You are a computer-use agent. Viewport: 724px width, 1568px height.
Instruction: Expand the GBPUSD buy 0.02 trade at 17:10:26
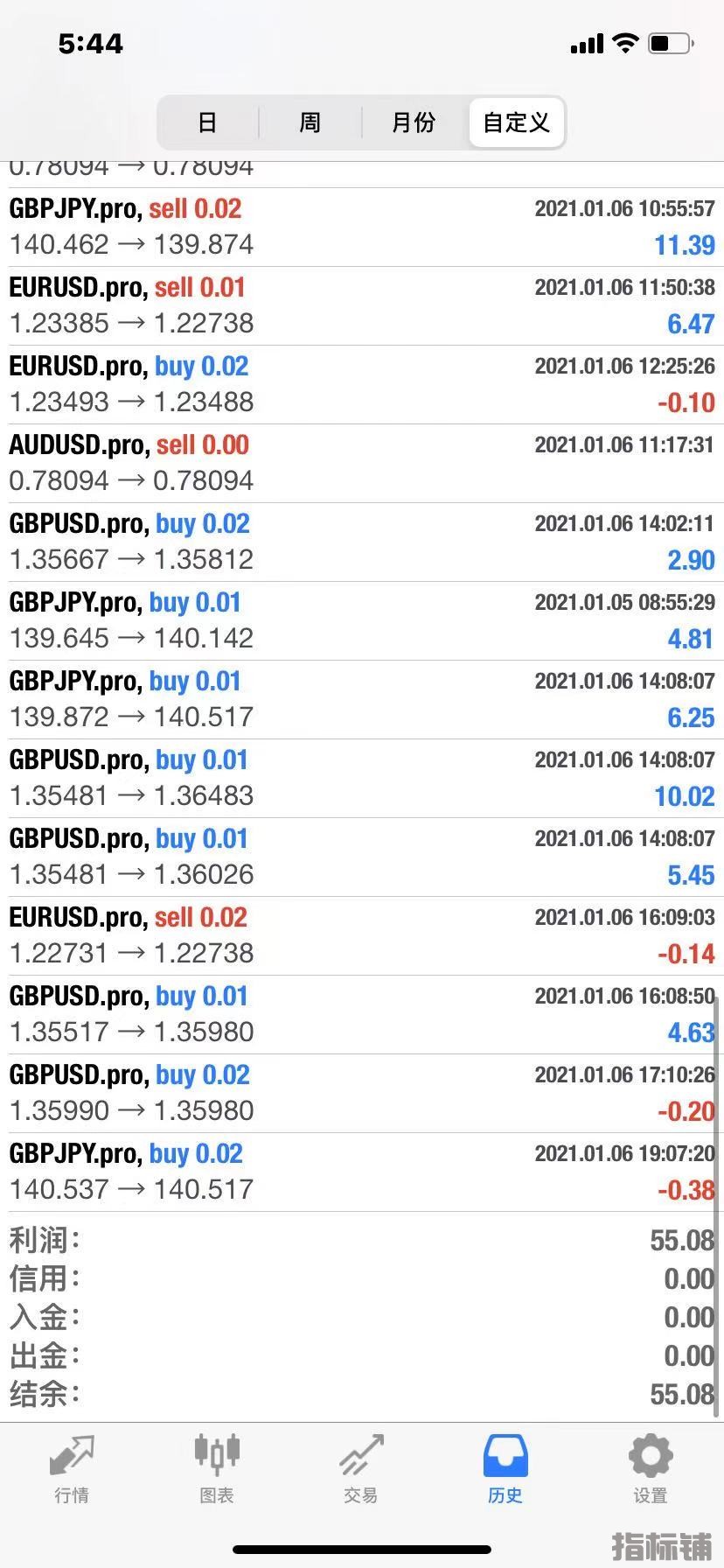pyautogui.click(x=362, y=1093)
